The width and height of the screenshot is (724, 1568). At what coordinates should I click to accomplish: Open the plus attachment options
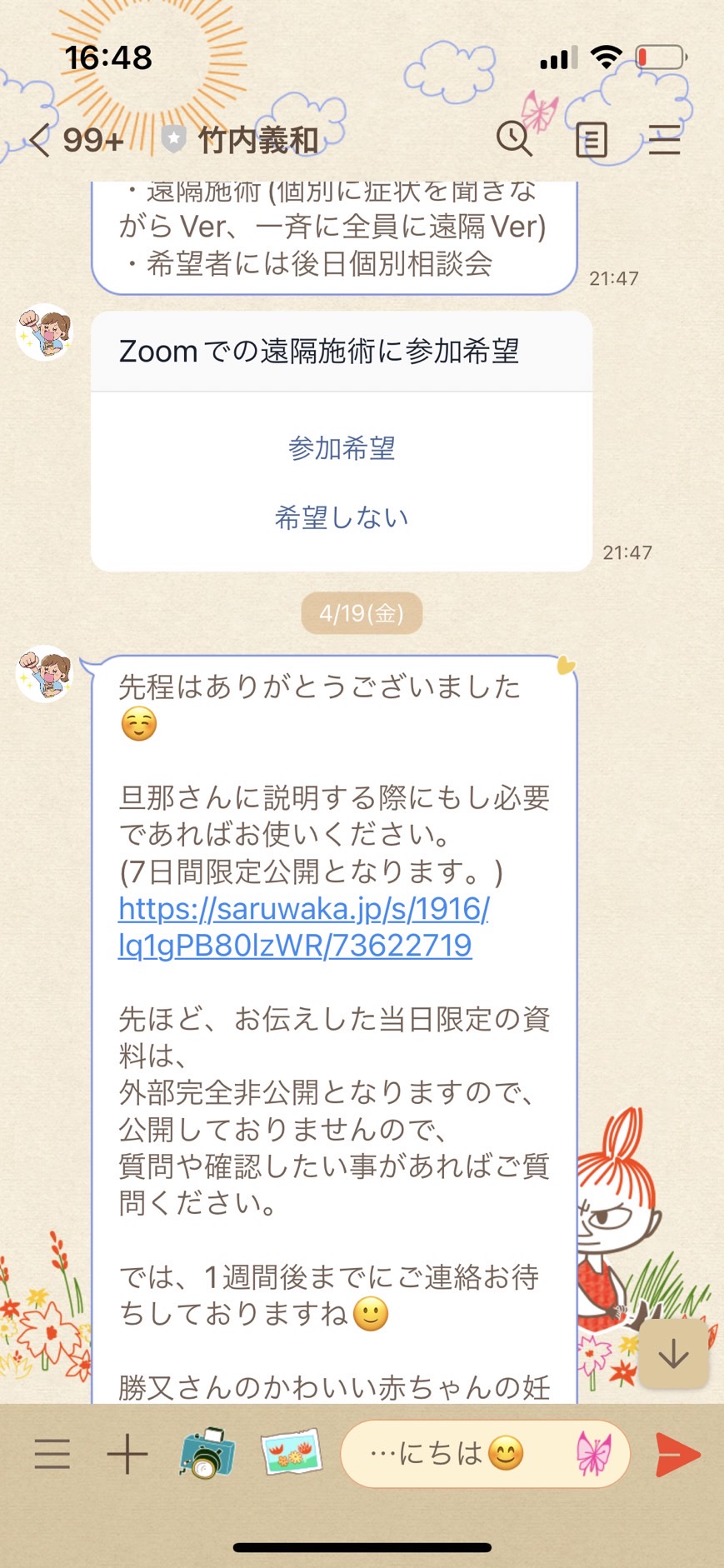click(127, 1454)
